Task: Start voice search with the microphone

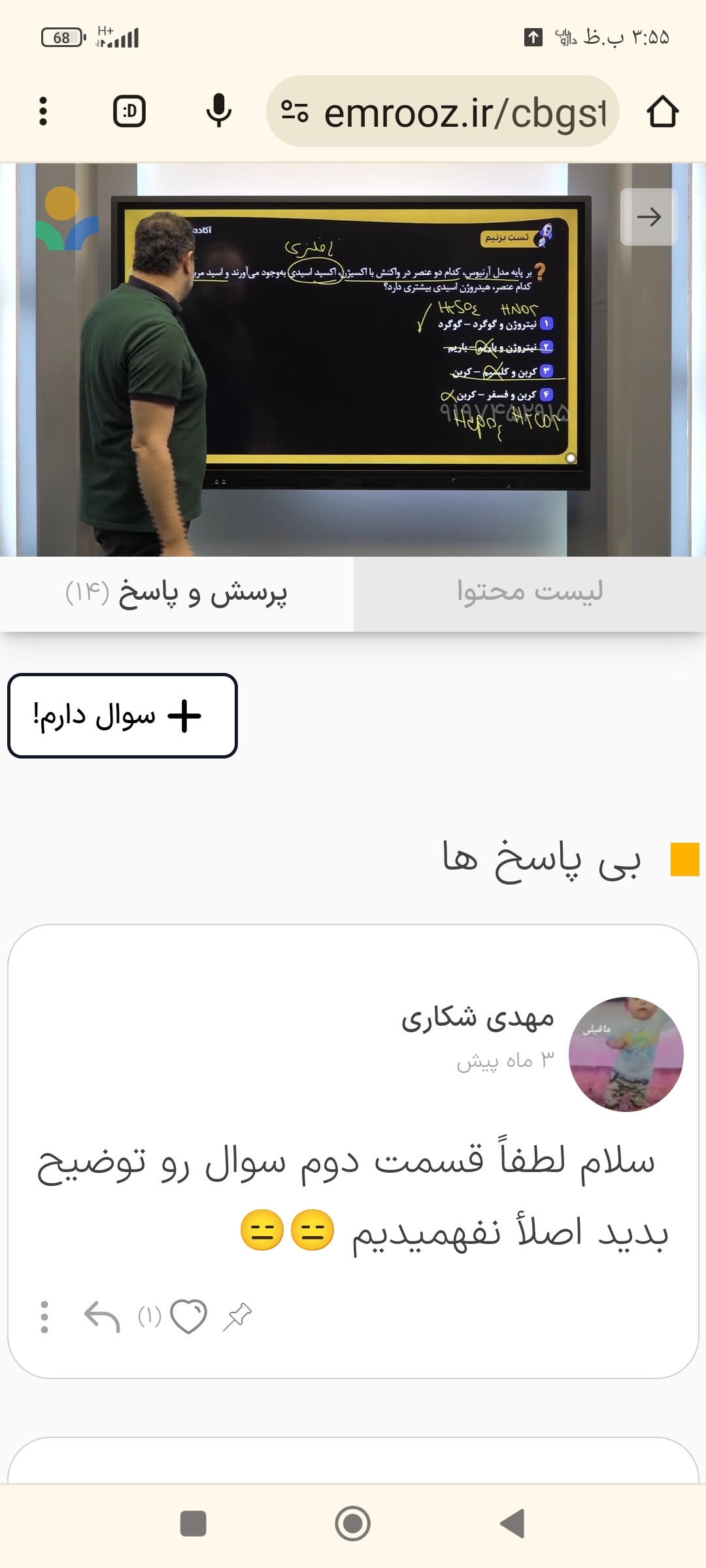Action: point(218,111)
